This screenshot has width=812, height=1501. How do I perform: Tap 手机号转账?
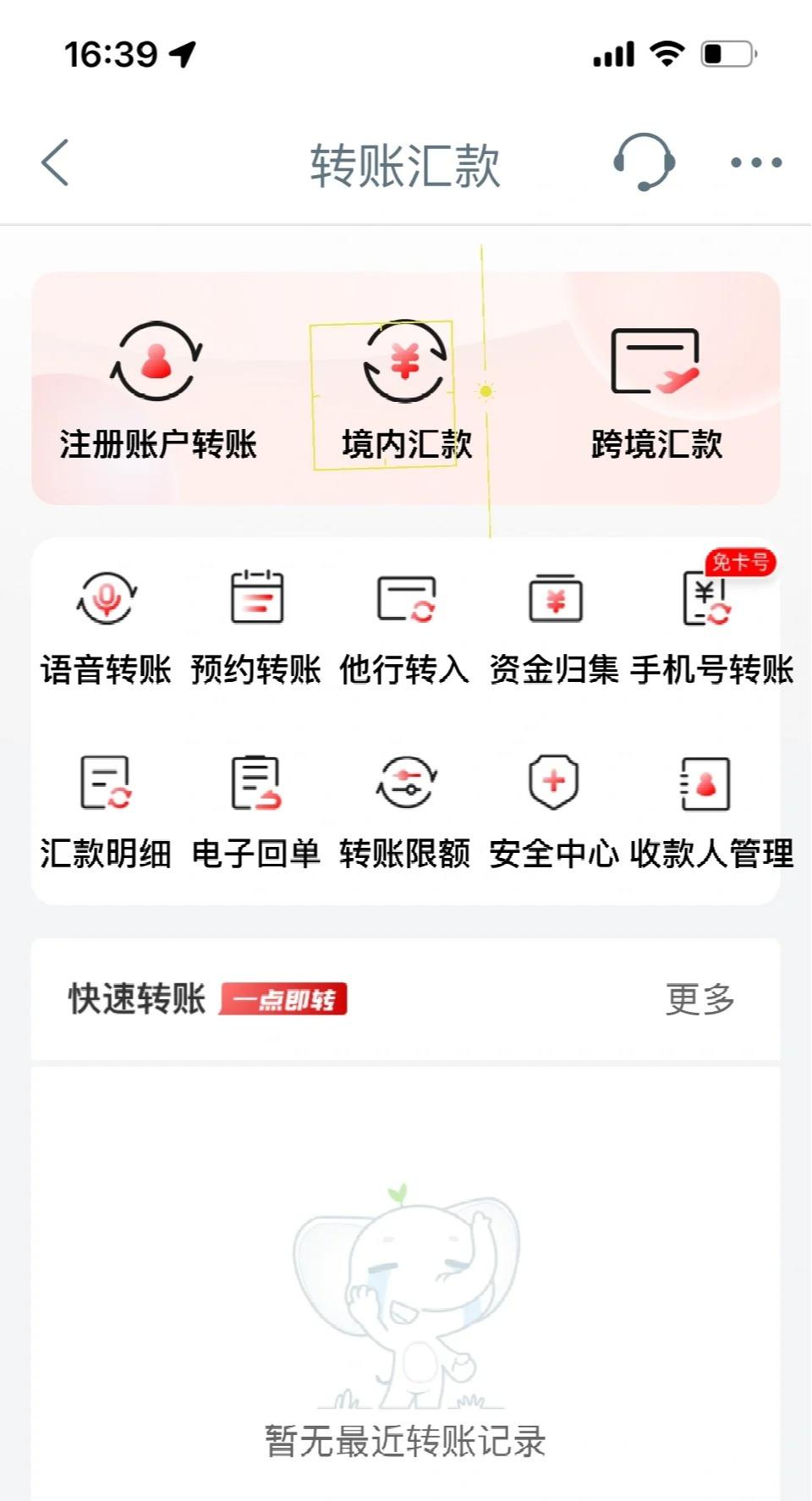click(710, 627)
